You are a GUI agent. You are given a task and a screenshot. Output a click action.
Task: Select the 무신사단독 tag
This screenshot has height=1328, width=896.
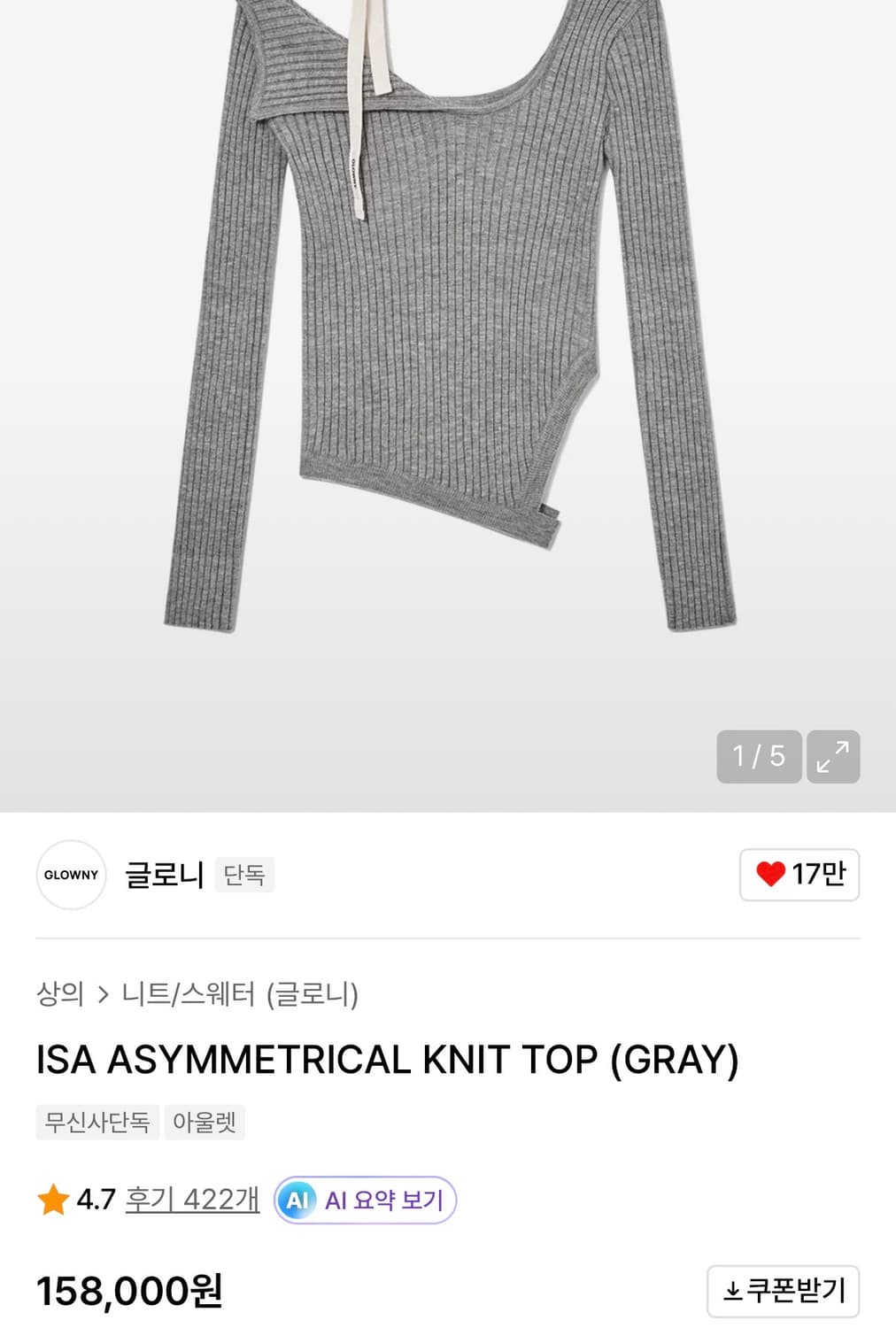(x=97, y=1122)
